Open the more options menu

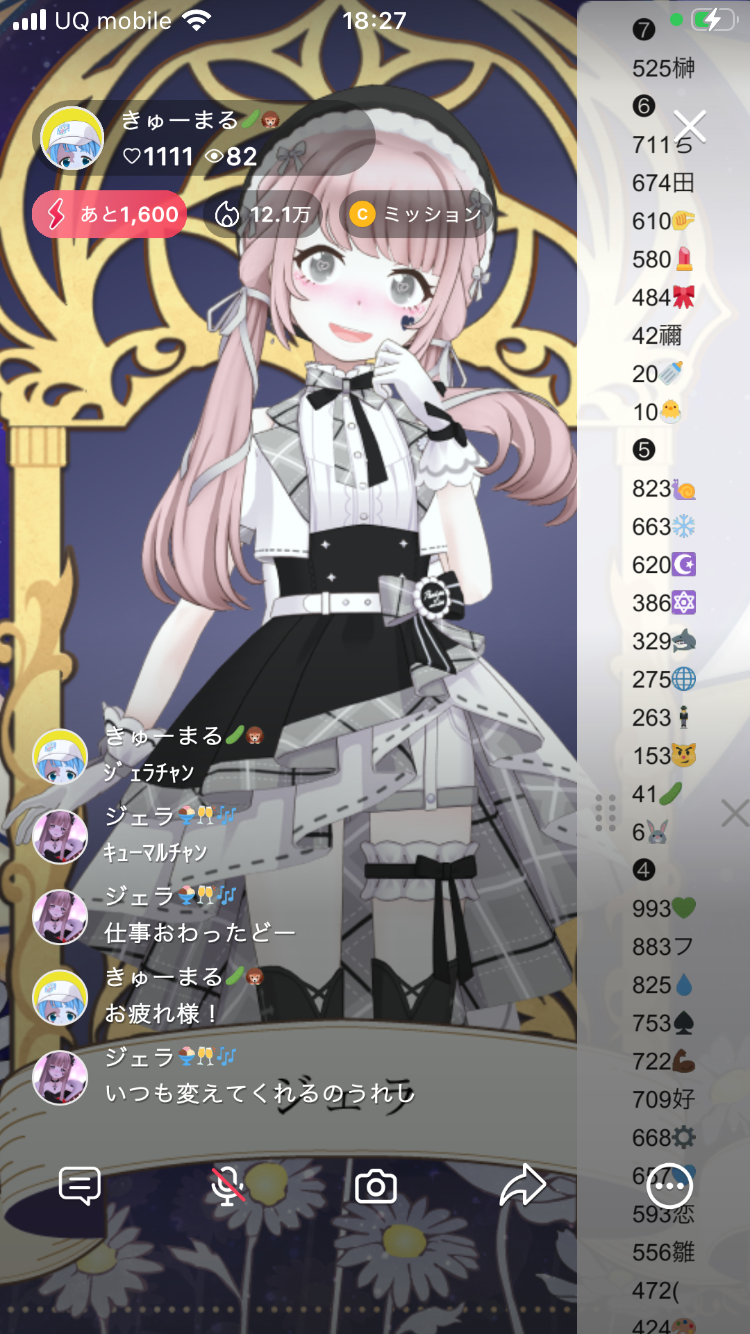(669, 1186)
